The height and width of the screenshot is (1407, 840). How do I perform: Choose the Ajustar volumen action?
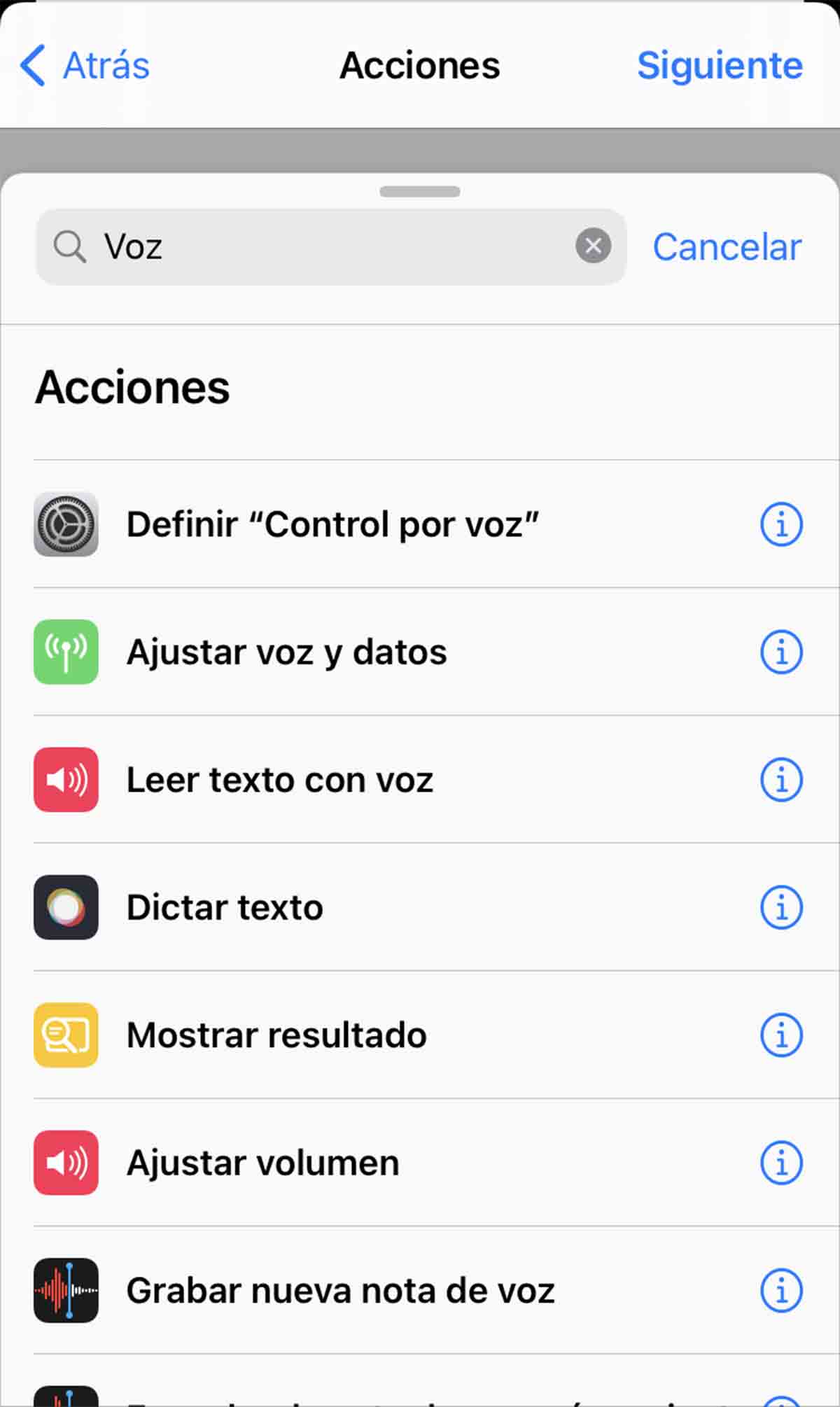click(262, 1163)
